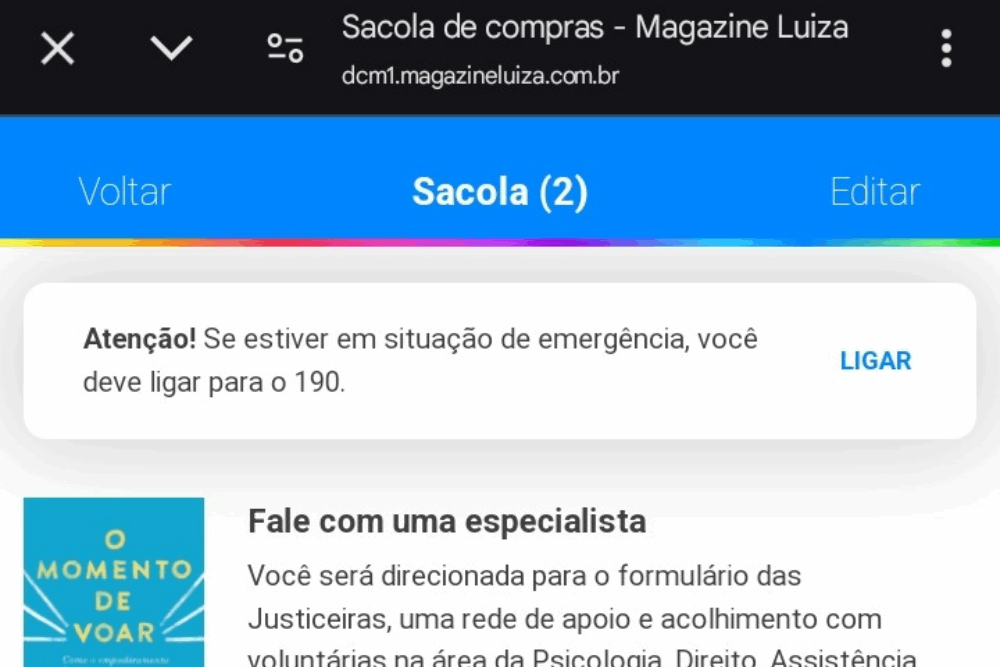Open the browser overflow menu
This screenshot has height=667, width=1000.
(946, 47)
